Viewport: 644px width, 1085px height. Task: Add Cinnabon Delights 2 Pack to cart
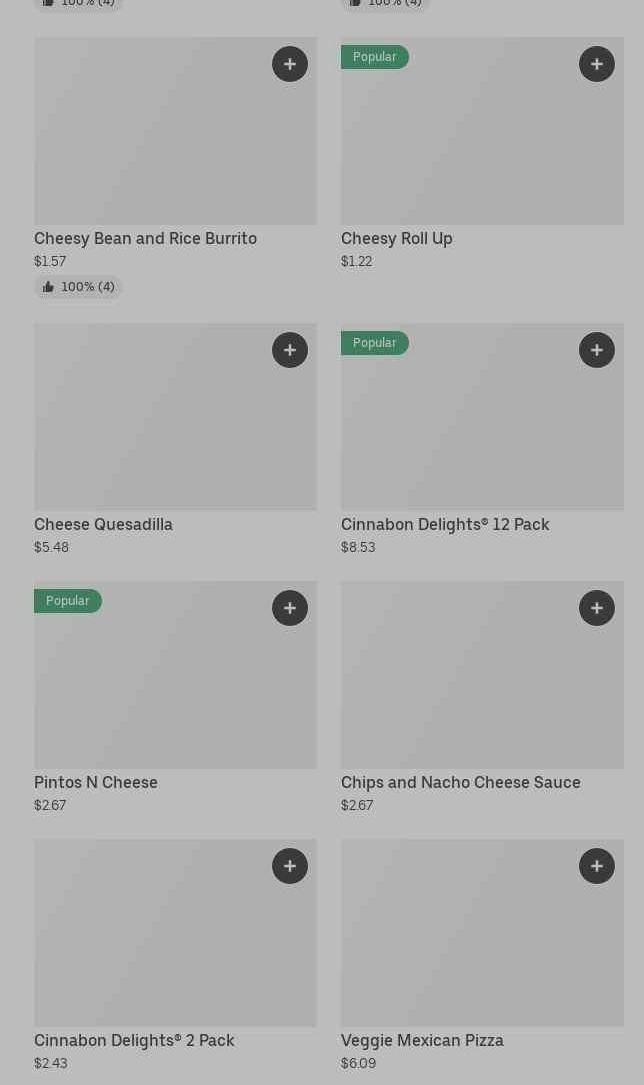pyautogui.click(x=290, y=866)
